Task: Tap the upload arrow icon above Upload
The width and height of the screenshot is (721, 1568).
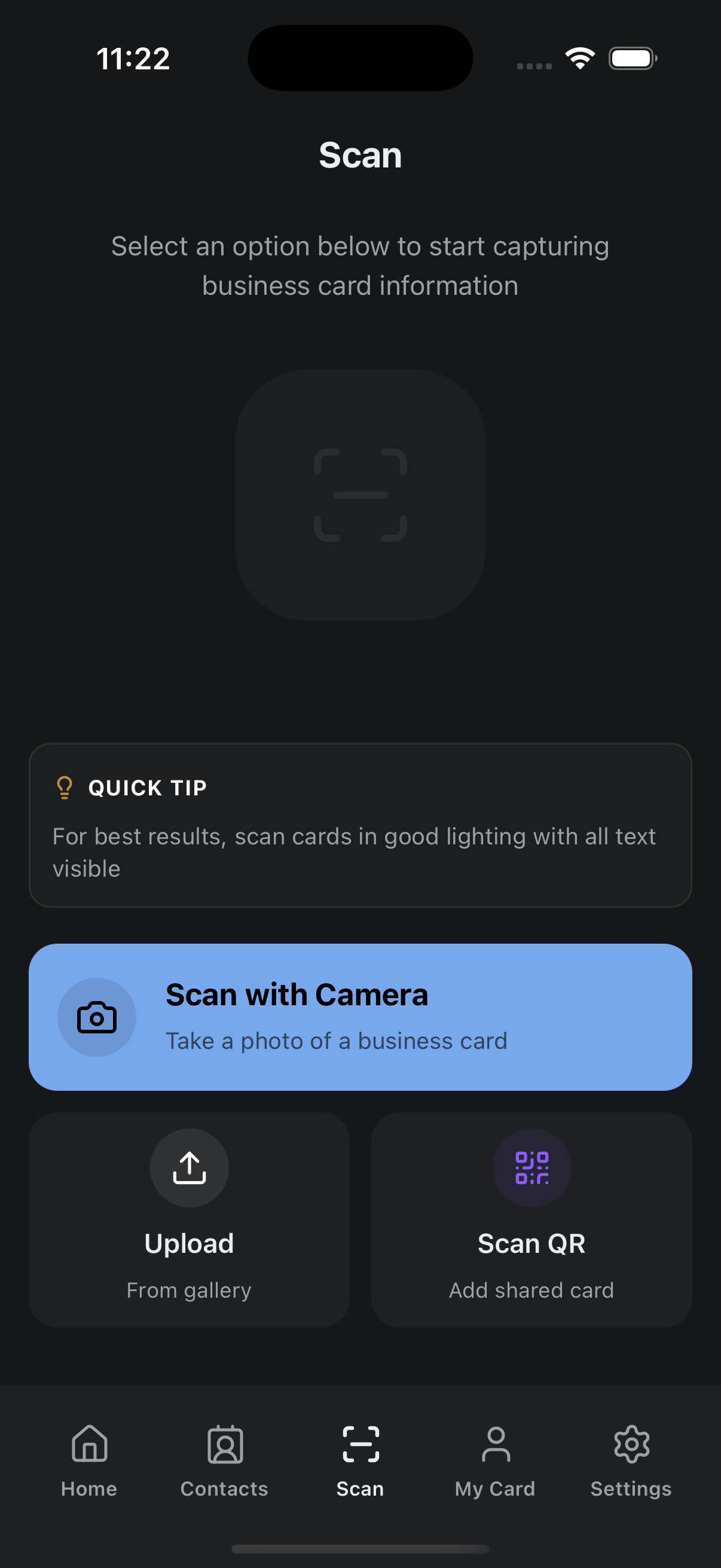Action: [x=190, y=1167]
